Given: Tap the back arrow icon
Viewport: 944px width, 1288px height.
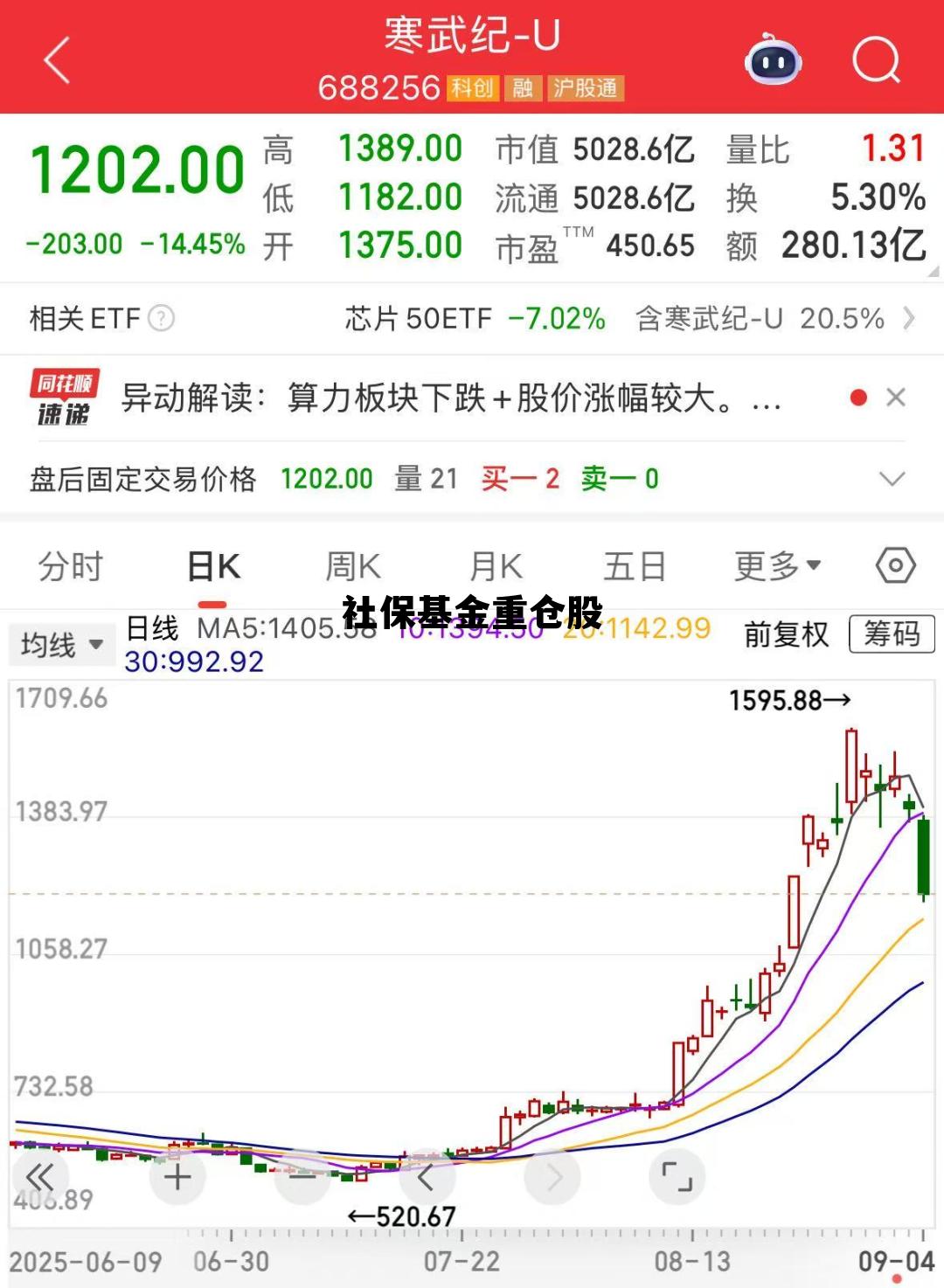Looking at the screenshot, I should (x=54, y=58).
